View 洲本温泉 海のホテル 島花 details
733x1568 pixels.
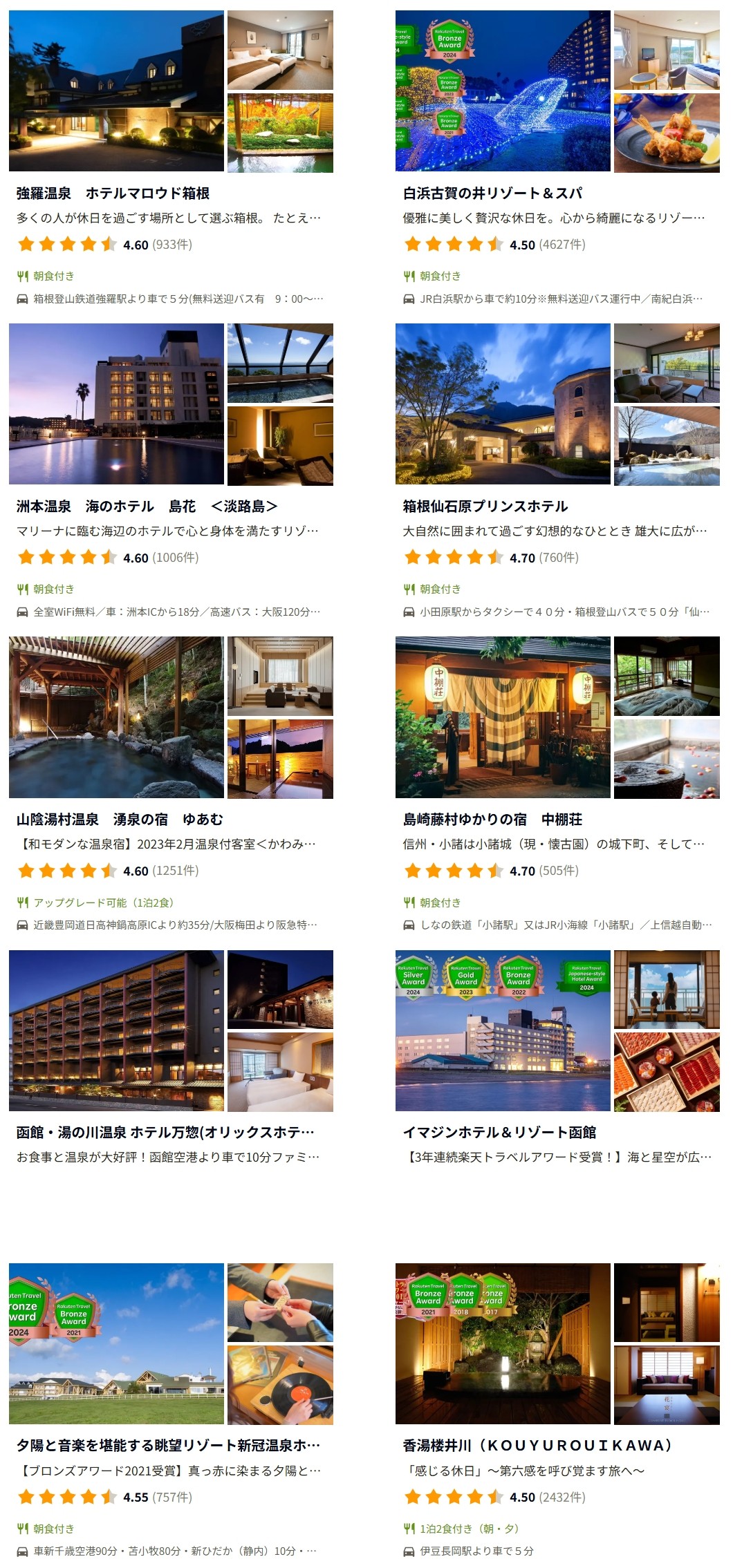[147, 507]
